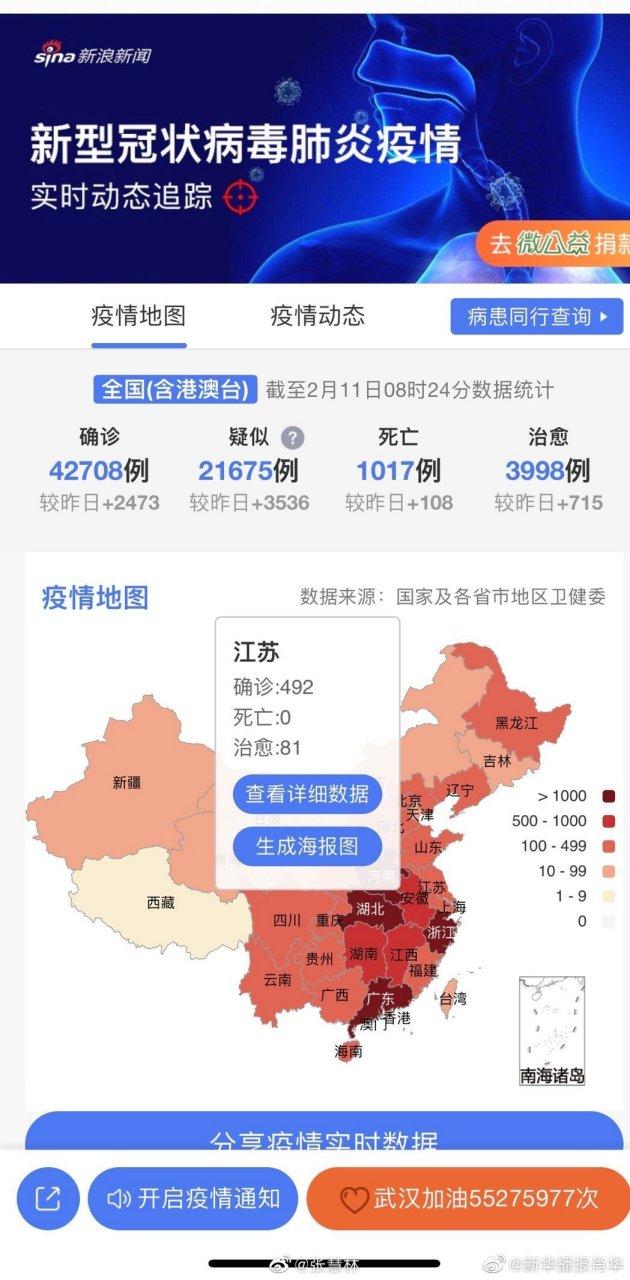The width and height of the screenshot is (630, 1280).
Task: Generate poster with 生成海报图
Action: [x=308, y=846]
